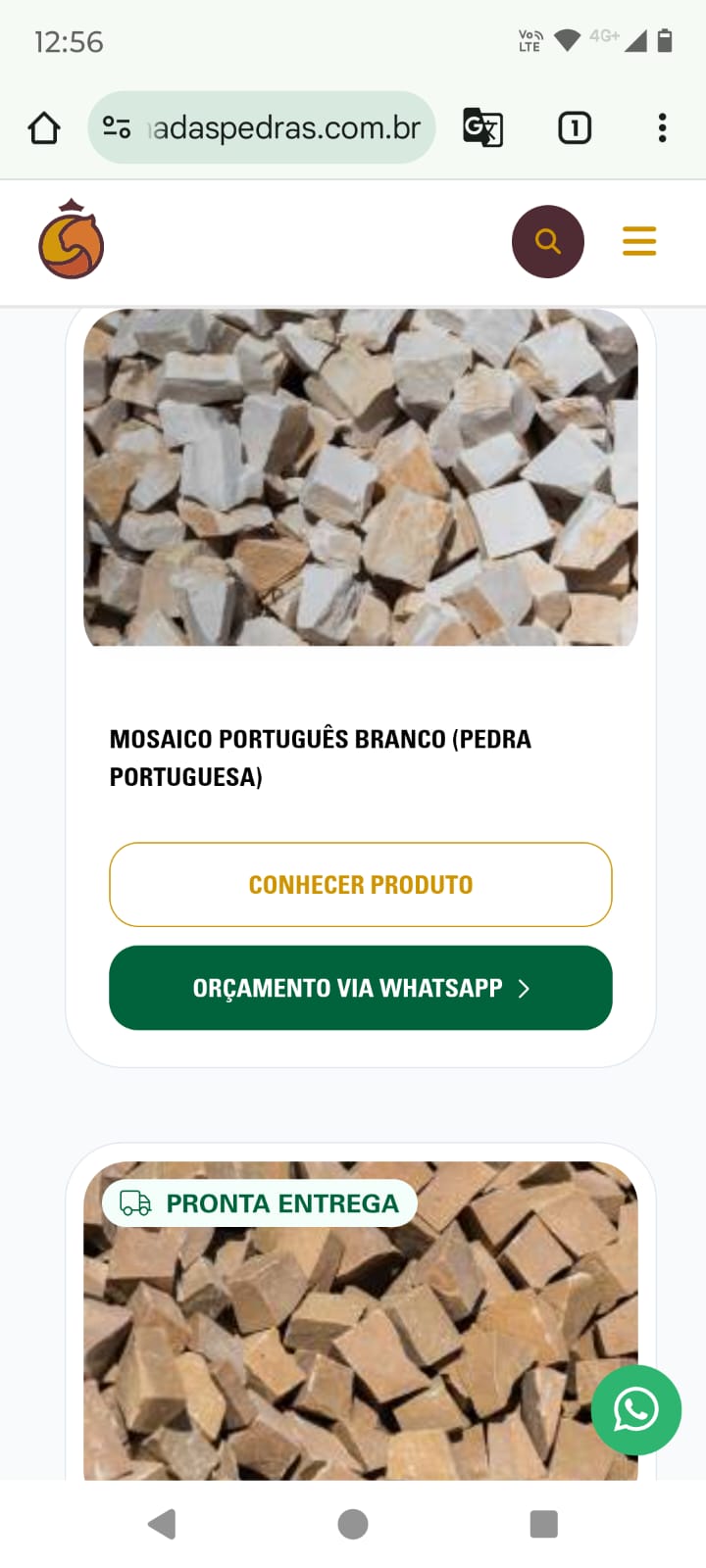Select the Mosaico Português Branco product photo
The image size is (706, 1568).
pyautogui.click(x=361, y=477)
